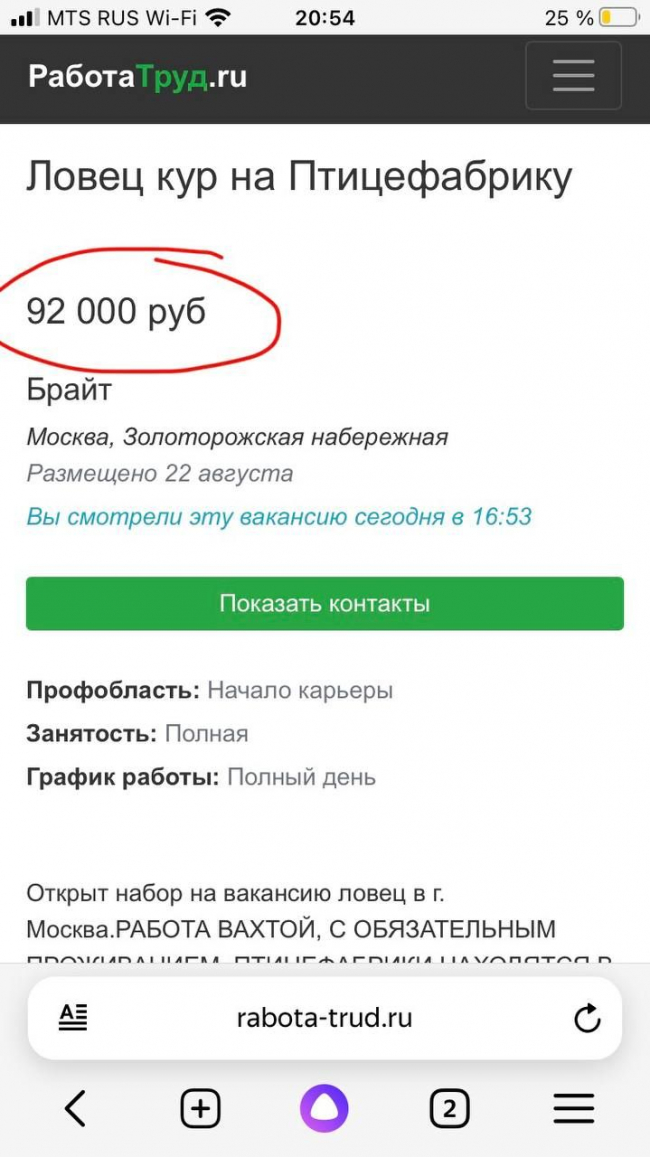Open the РаботаТруд.ru home logo link
Viewport: 650px width, 1157px height.
[x=138, y=76]
